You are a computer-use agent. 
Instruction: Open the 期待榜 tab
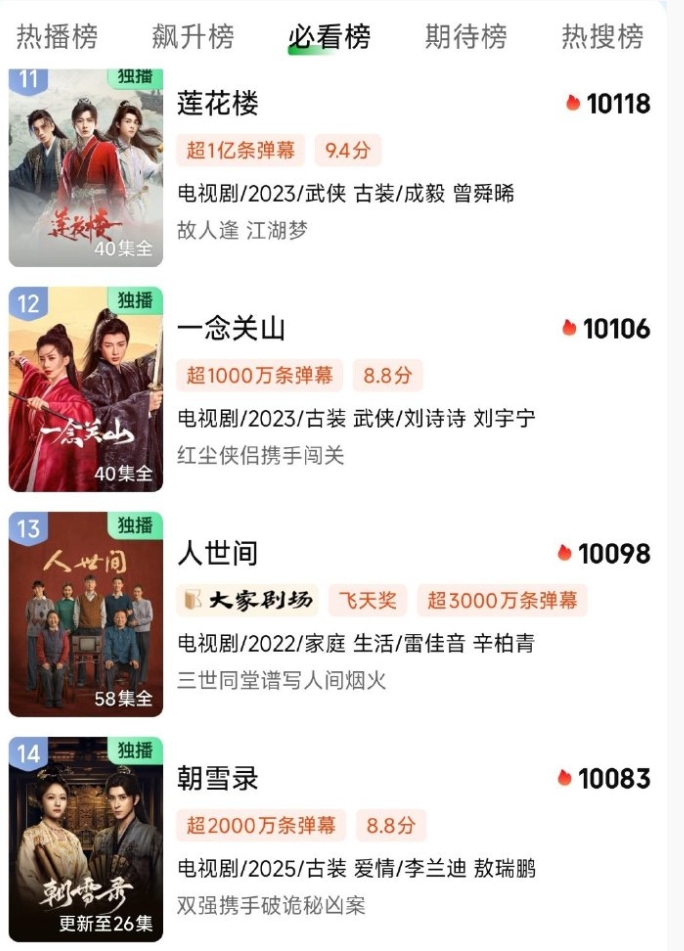(465, 37)
